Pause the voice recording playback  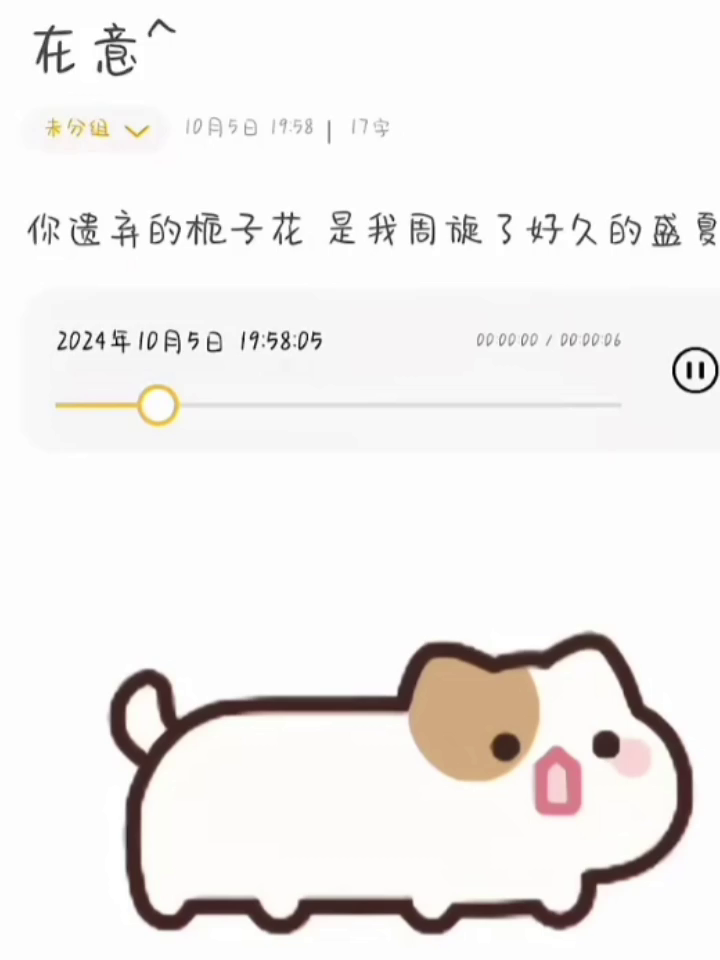694,370
